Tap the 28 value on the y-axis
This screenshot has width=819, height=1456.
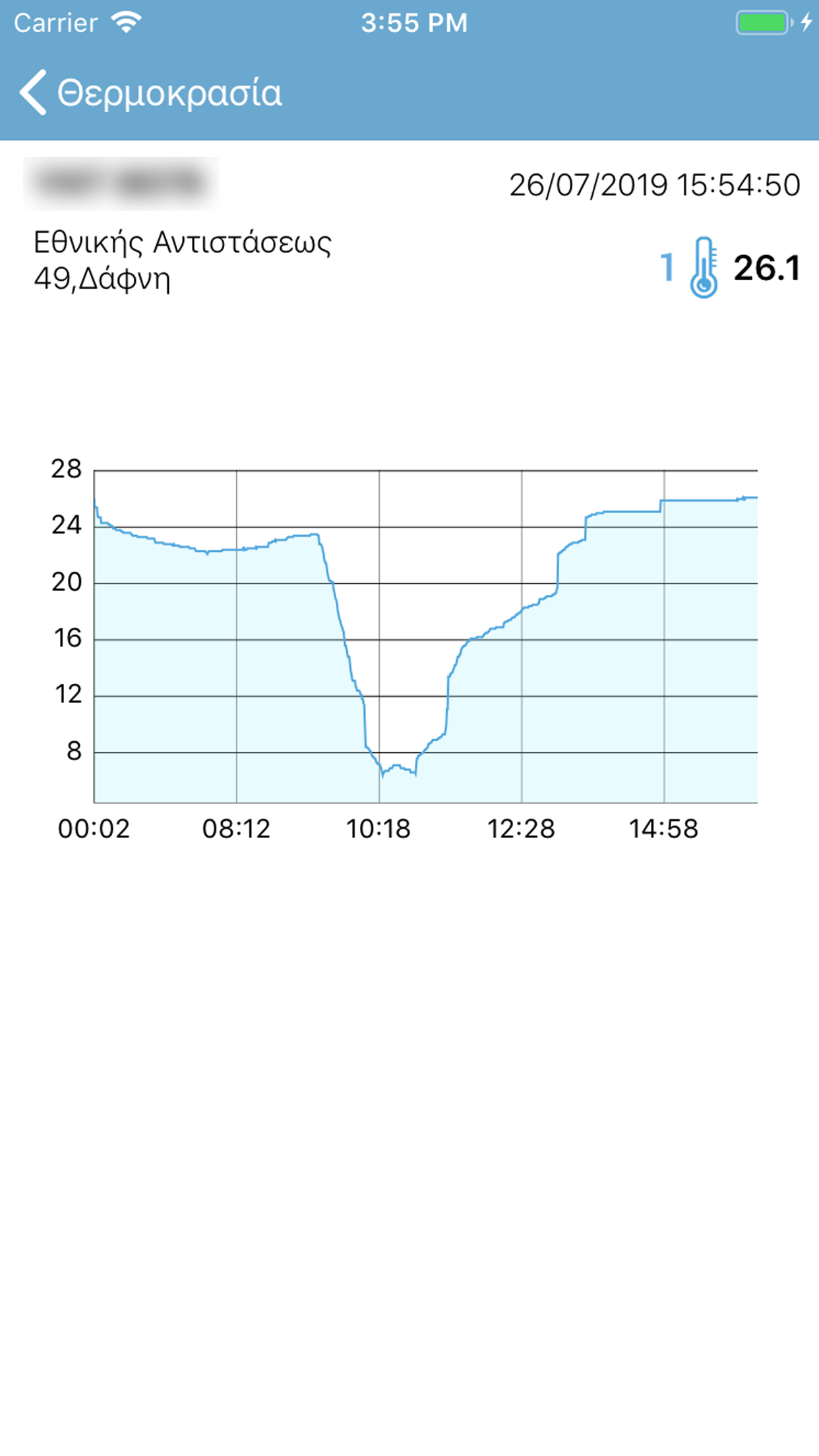click(x=66, y=470)
